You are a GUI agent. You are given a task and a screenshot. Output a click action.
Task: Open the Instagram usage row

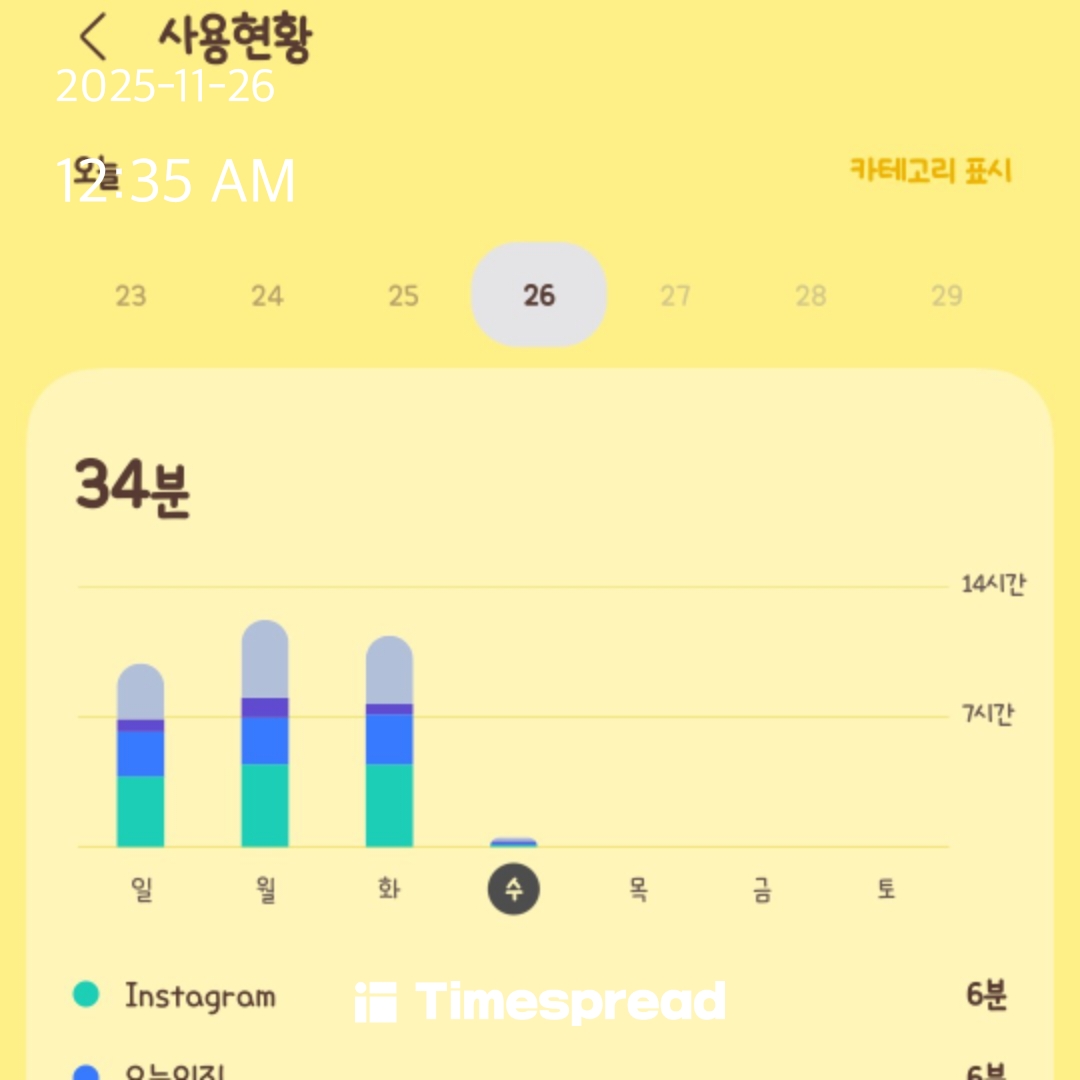pos(540,995)
